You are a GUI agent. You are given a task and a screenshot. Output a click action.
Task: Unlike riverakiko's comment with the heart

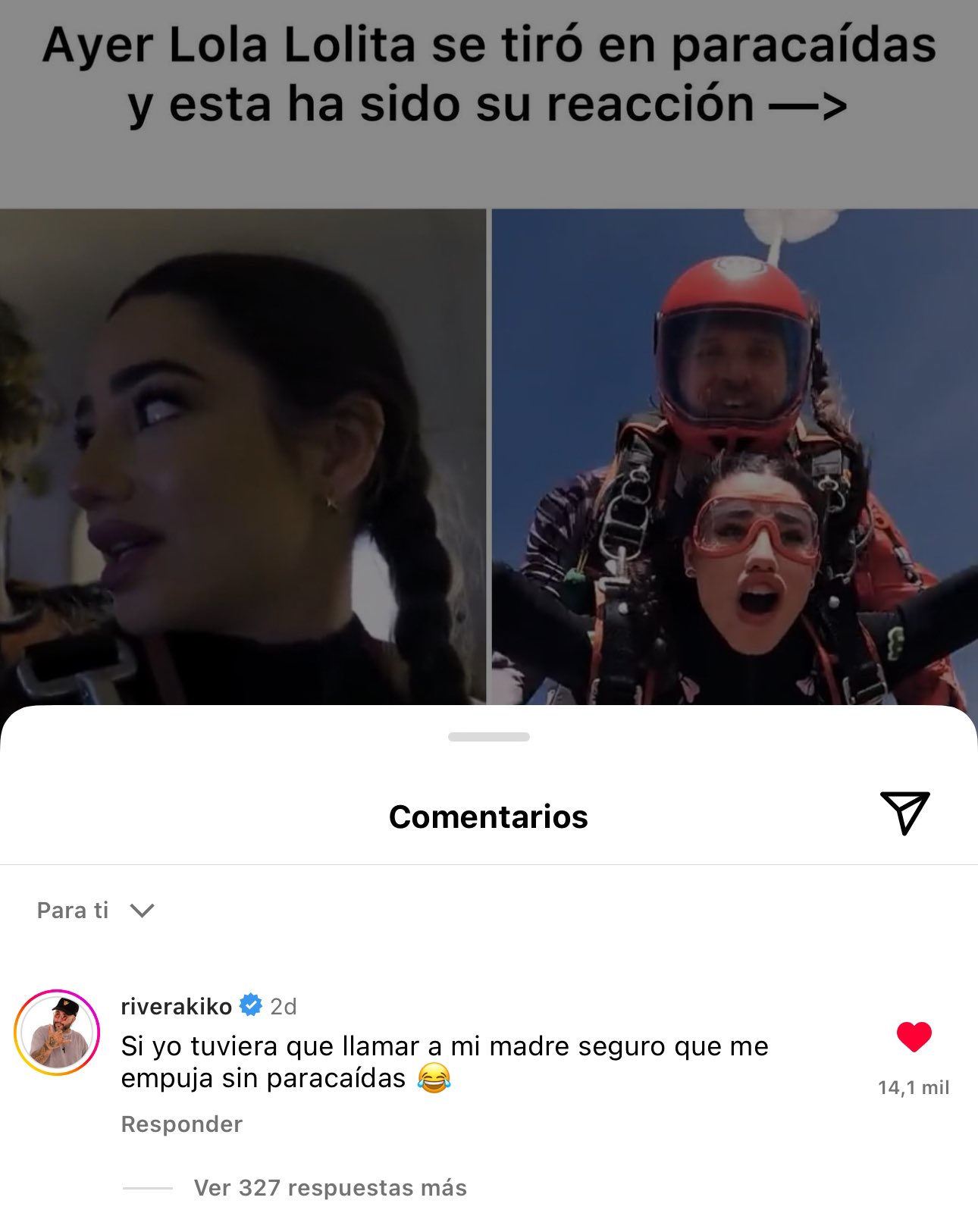click(914, 1036)
